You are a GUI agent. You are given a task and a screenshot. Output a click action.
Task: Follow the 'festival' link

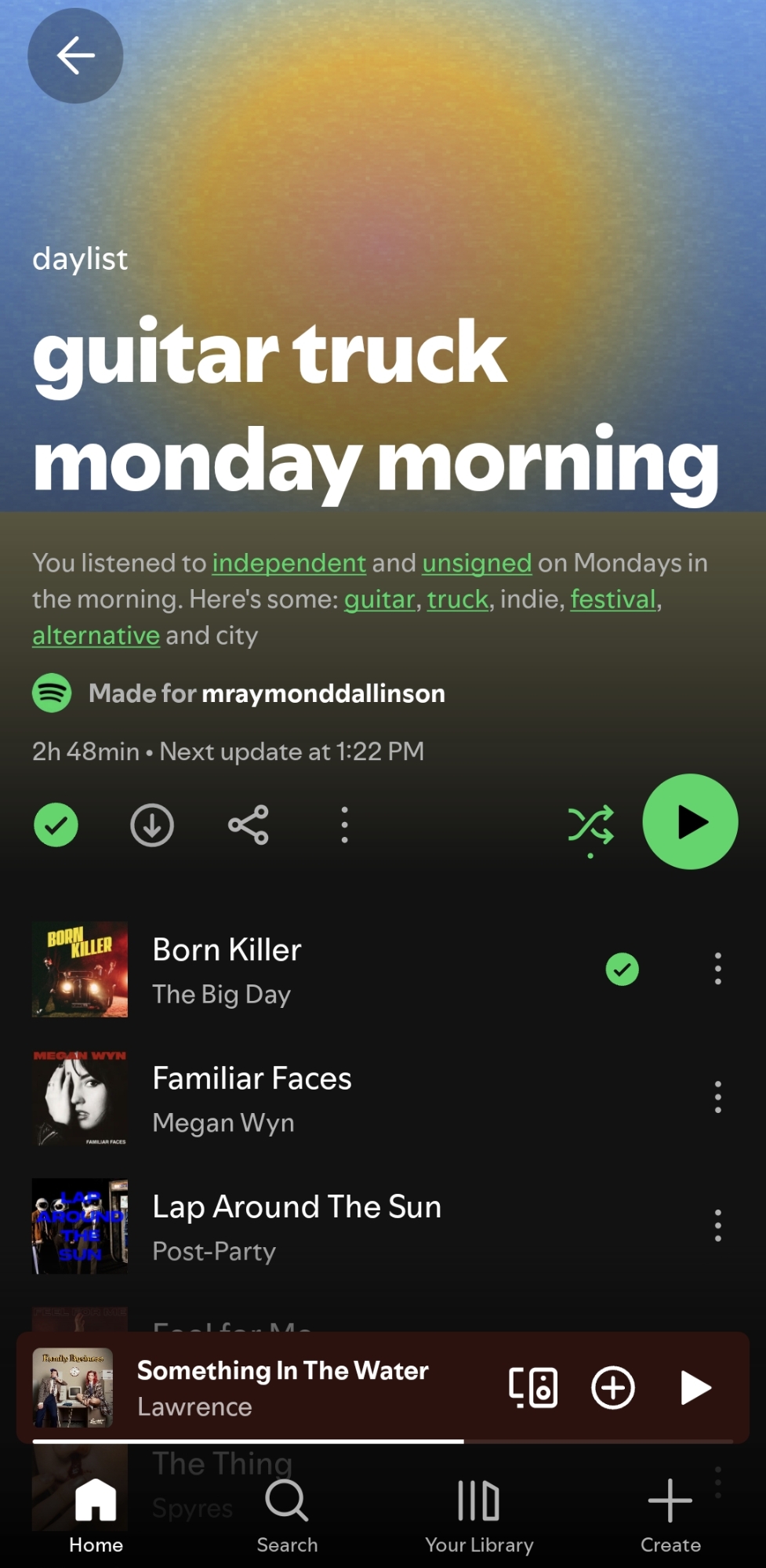point(612,599)
